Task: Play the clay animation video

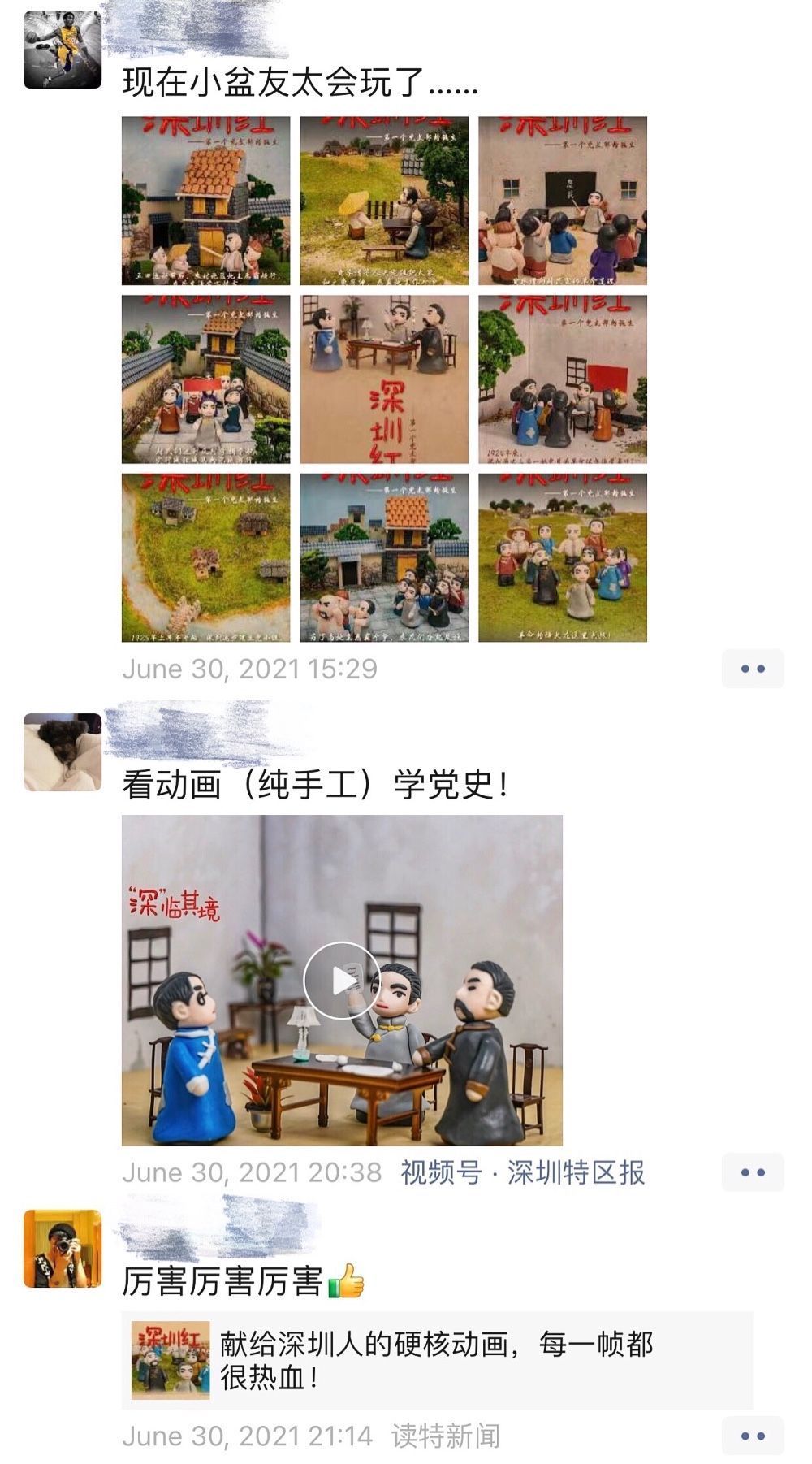Action: click(x=342, y=981)
